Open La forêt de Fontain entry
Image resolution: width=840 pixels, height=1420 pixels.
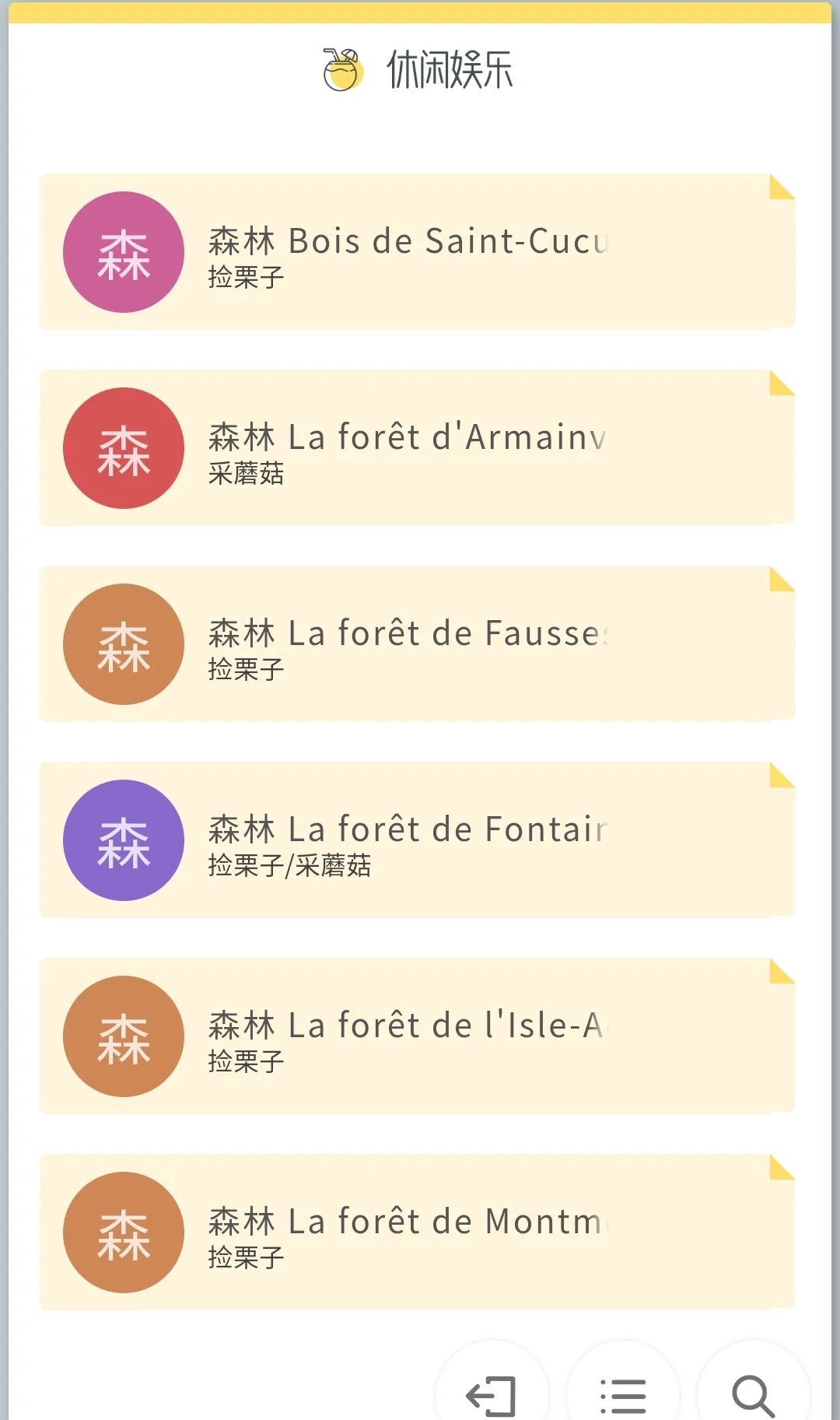pos(416,840)
